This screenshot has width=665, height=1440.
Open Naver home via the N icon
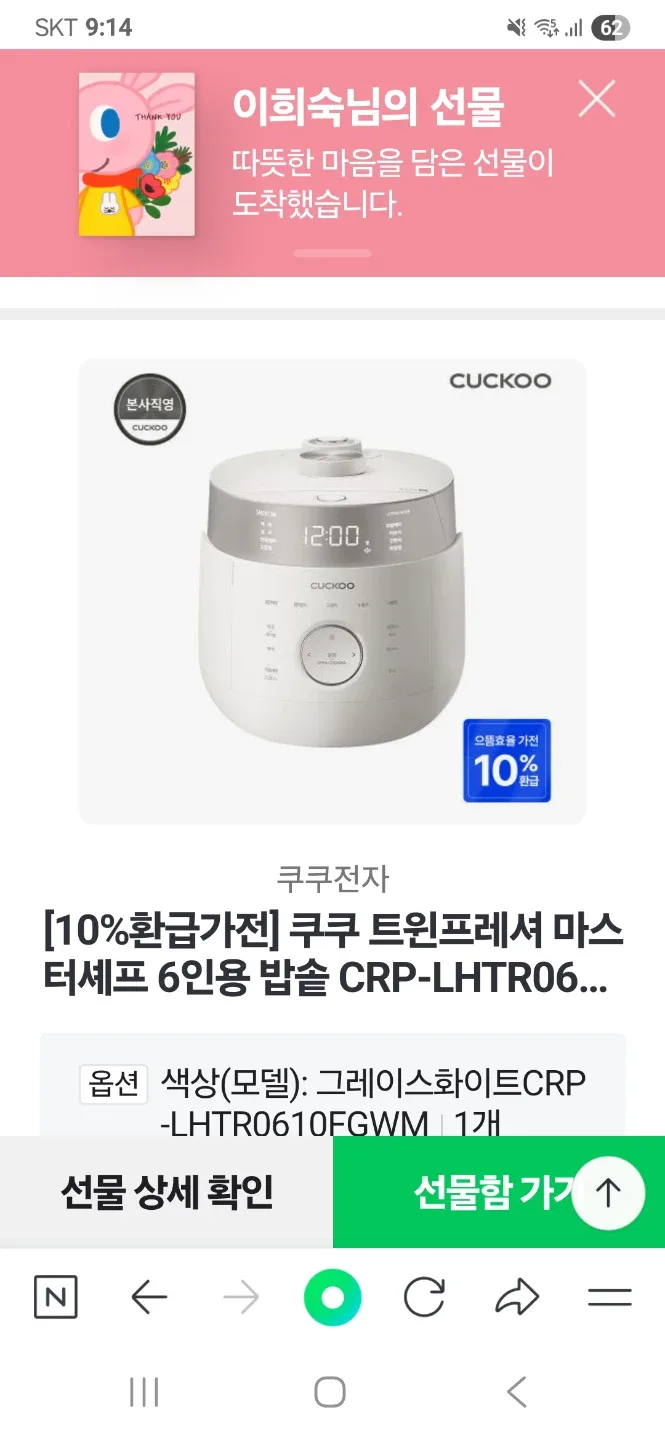click(55, 1298)
